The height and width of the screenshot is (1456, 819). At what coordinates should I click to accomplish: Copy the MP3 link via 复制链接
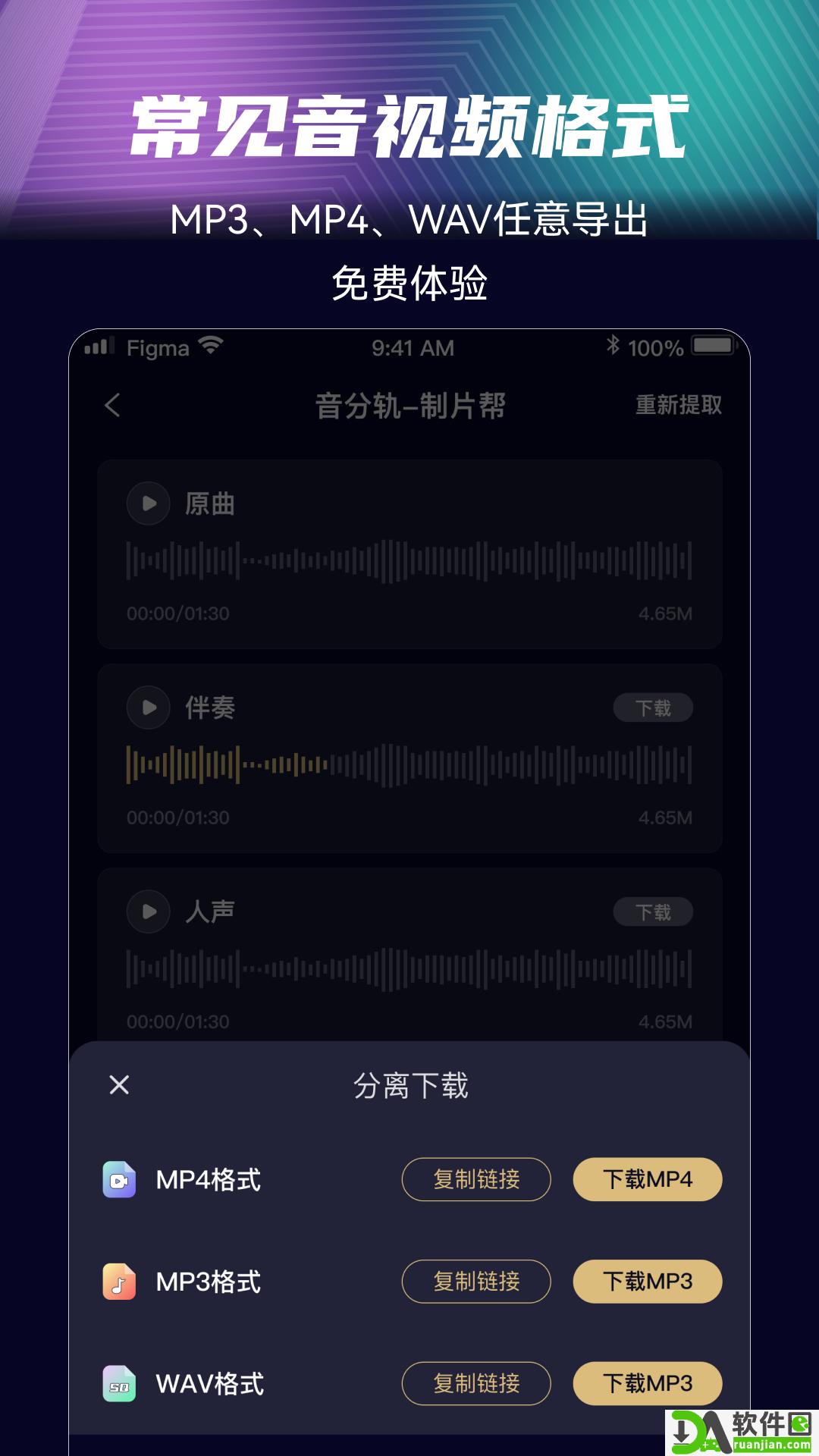(475, 1282)
